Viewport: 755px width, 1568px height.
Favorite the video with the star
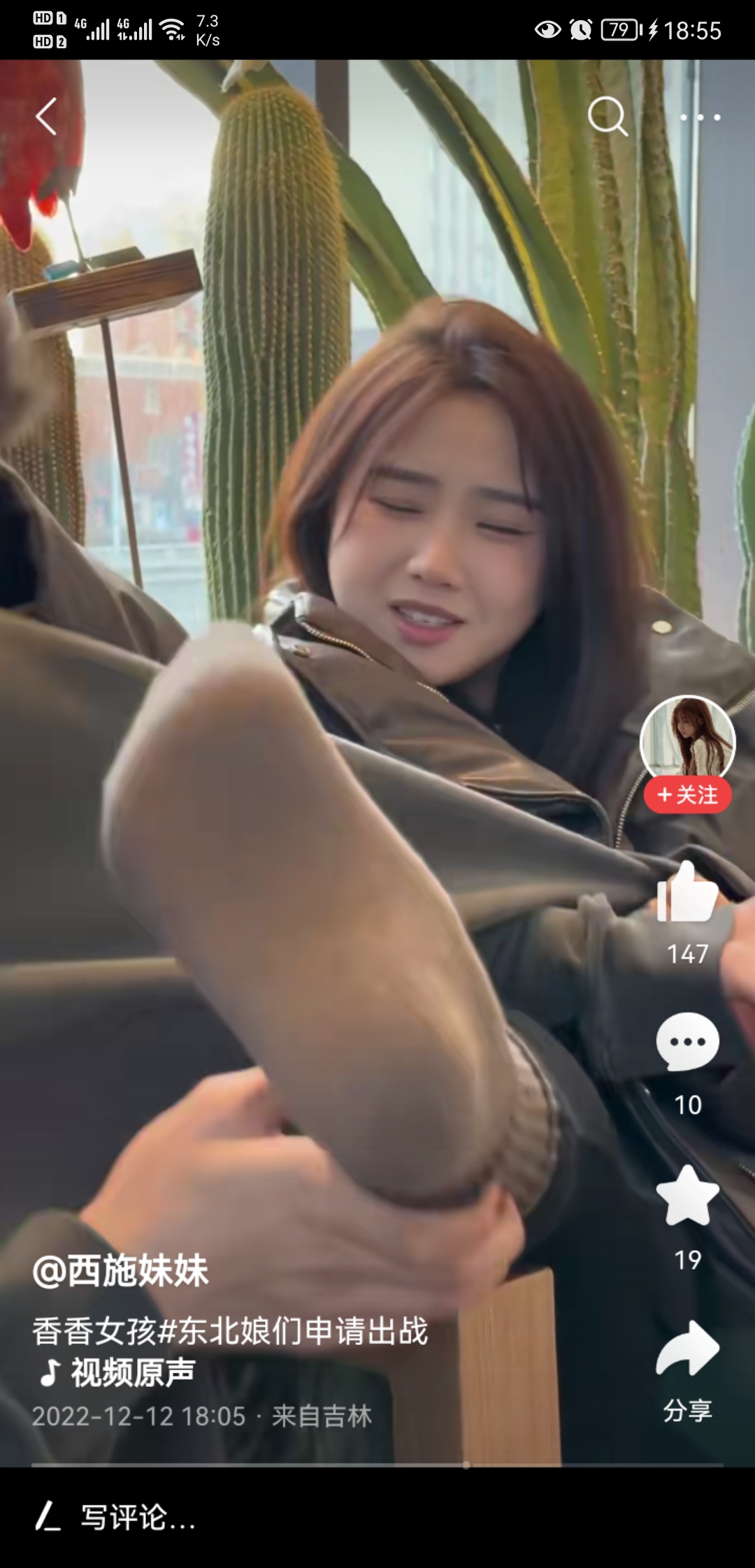(687, 1197)
